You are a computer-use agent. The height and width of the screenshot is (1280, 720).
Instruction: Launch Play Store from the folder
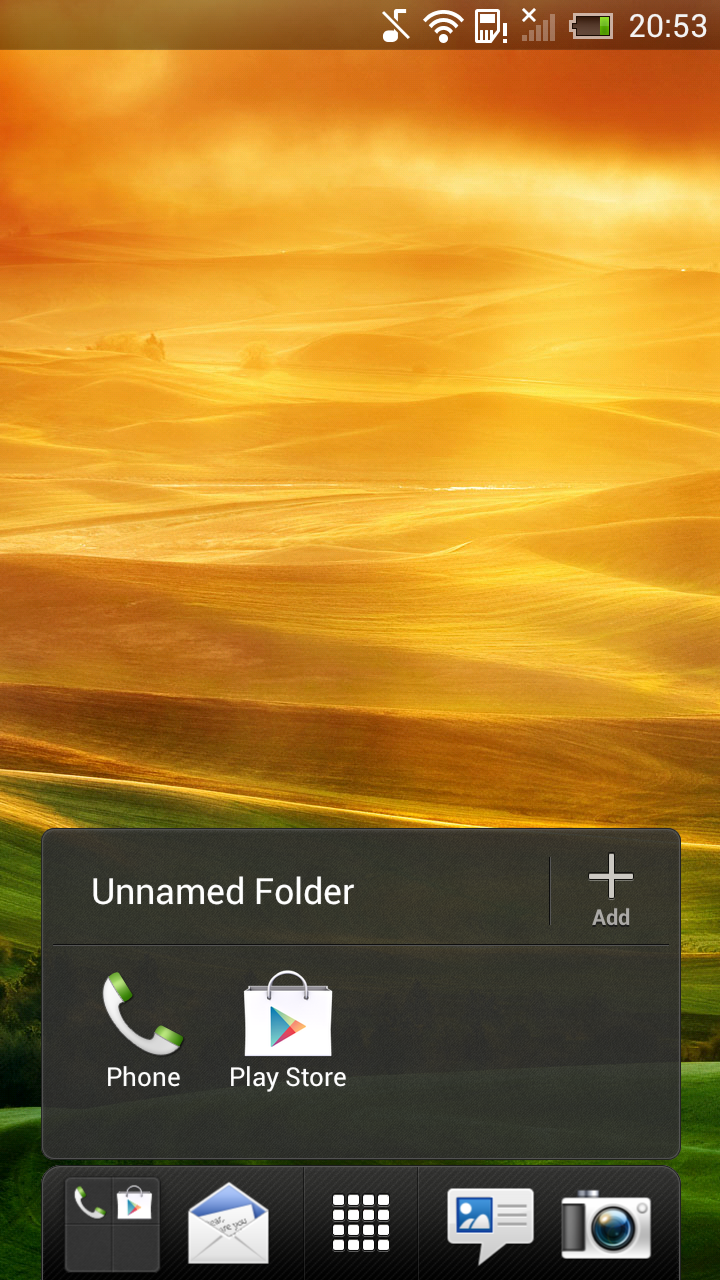click(x=288, y=1031)
